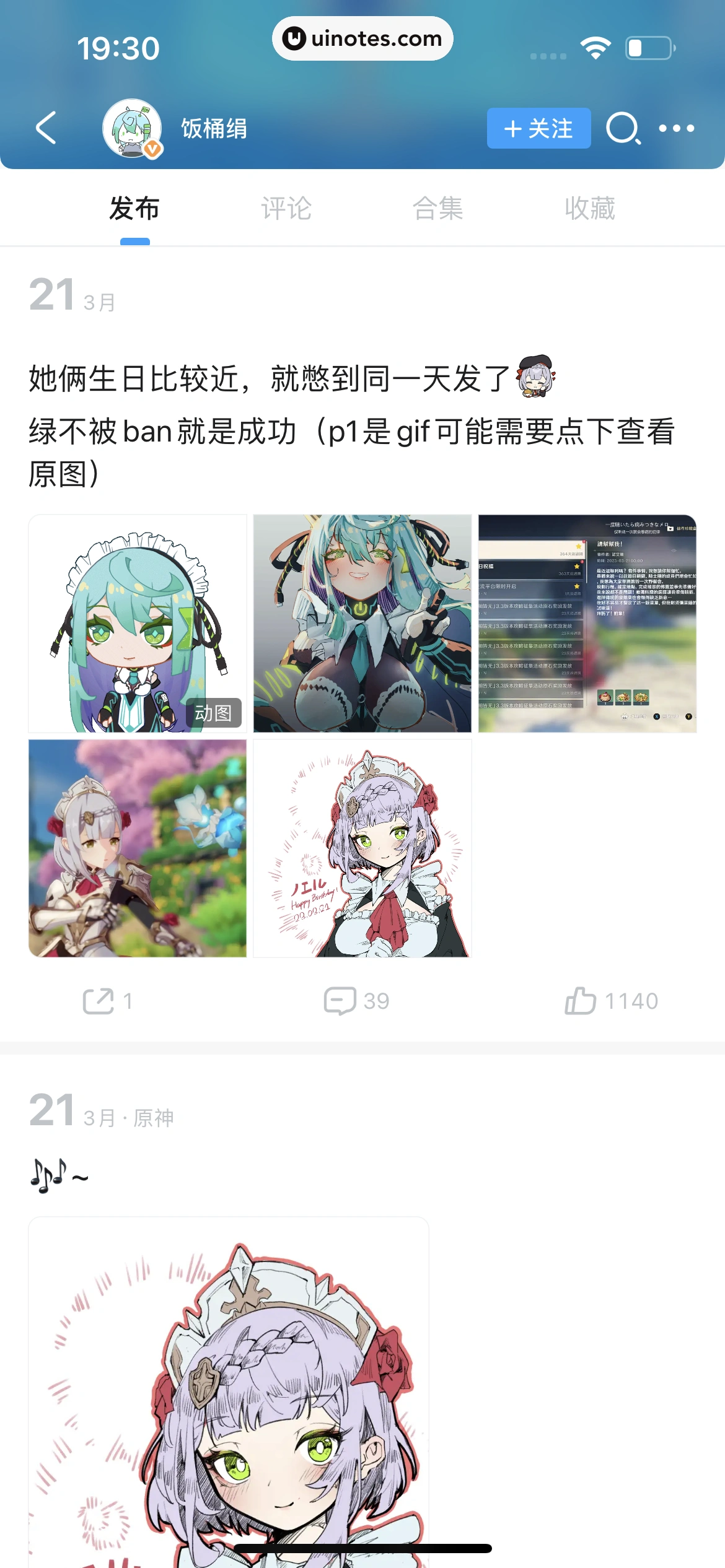Switch to the 评论 tab
The width and height of the screenshot is (725, 1568).
[x=286, y=209]
